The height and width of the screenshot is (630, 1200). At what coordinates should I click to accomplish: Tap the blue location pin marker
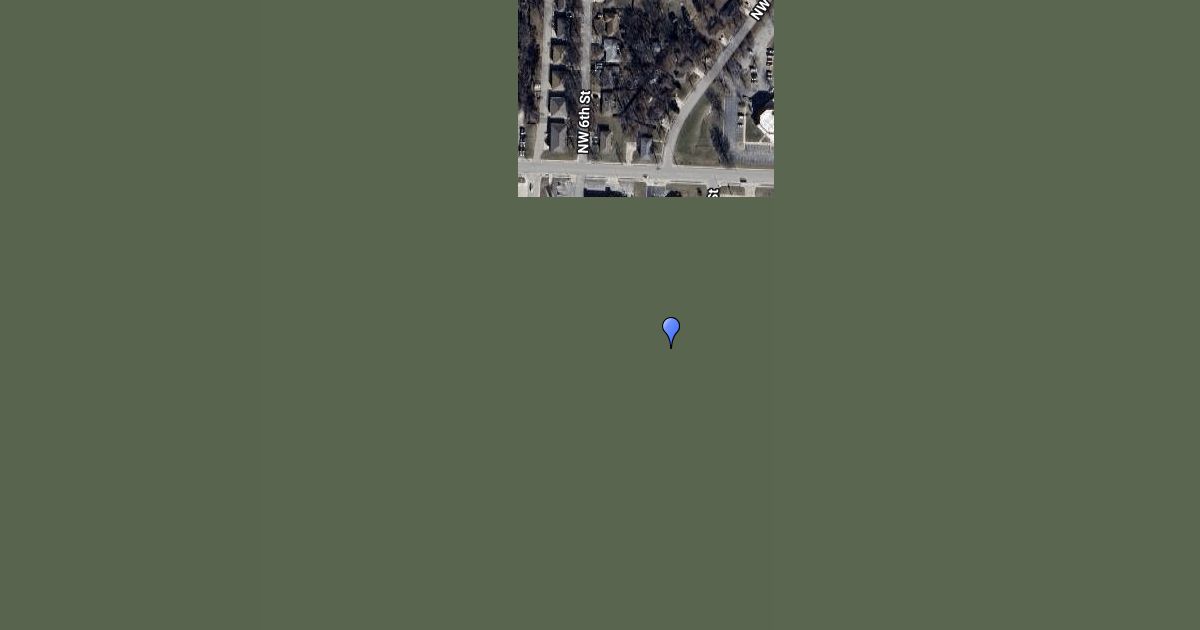click(671, 332)
